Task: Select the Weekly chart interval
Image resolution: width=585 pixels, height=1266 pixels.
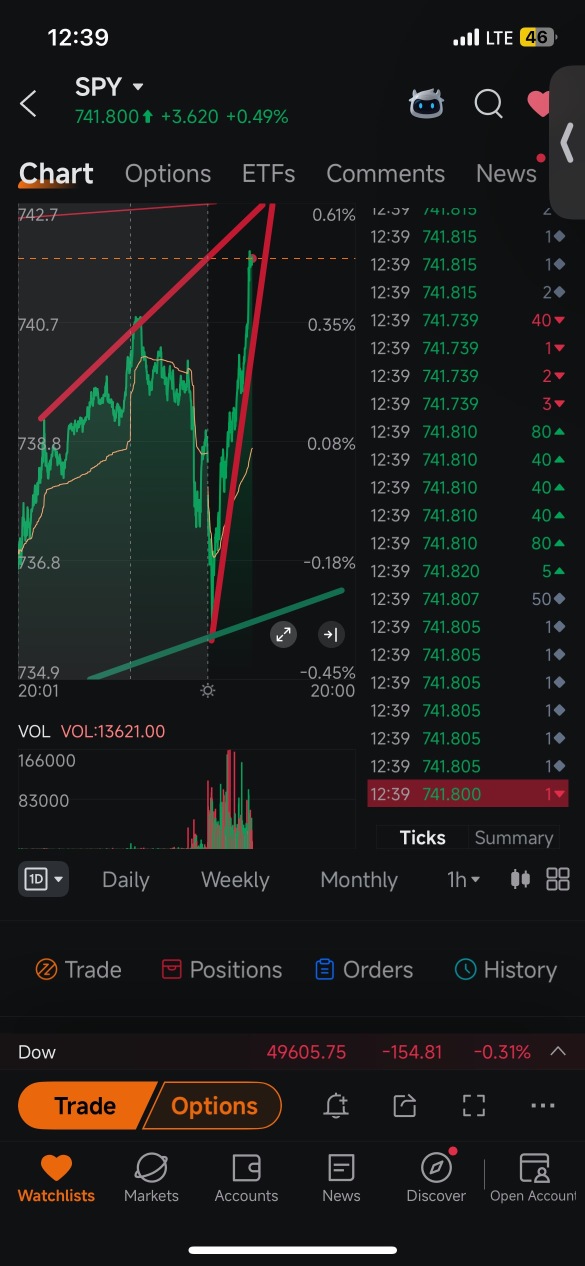Action: coord(235,880)
